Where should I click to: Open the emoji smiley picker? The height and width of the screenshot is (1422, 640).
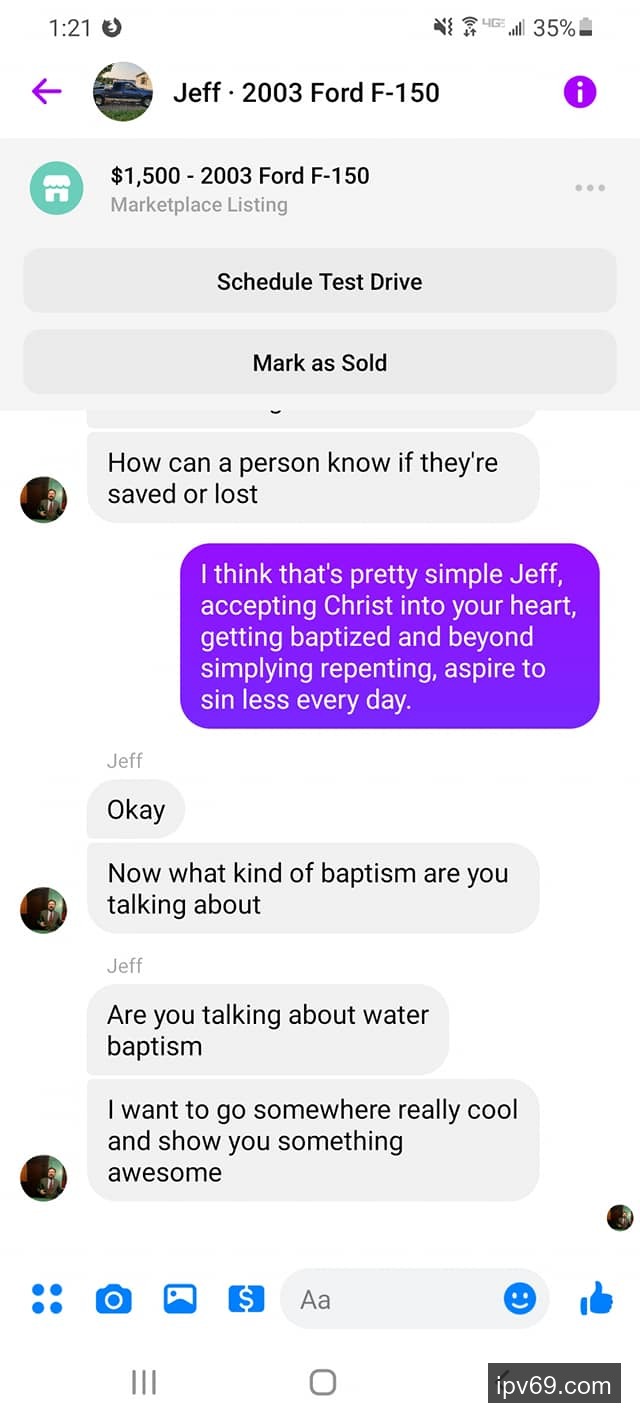pyautogui.click(x=519, y=1299)
